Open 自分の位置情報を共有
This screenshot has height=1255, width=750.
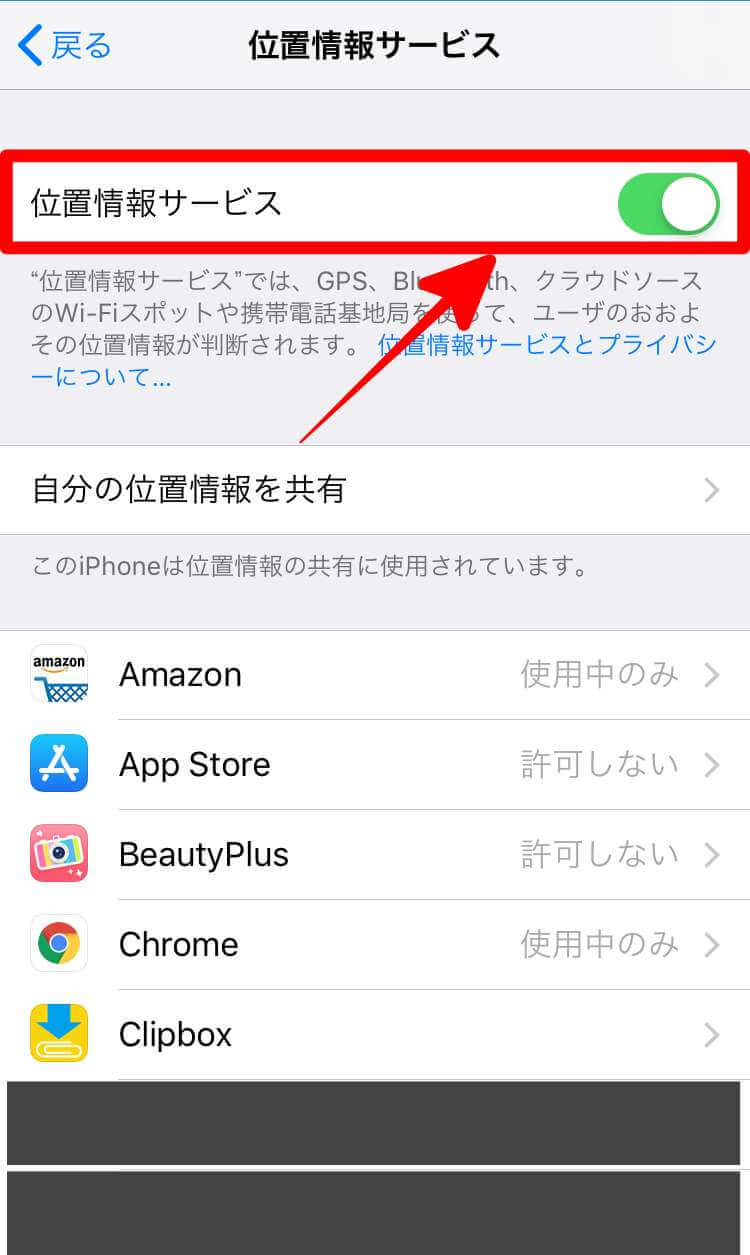point(375,490)
